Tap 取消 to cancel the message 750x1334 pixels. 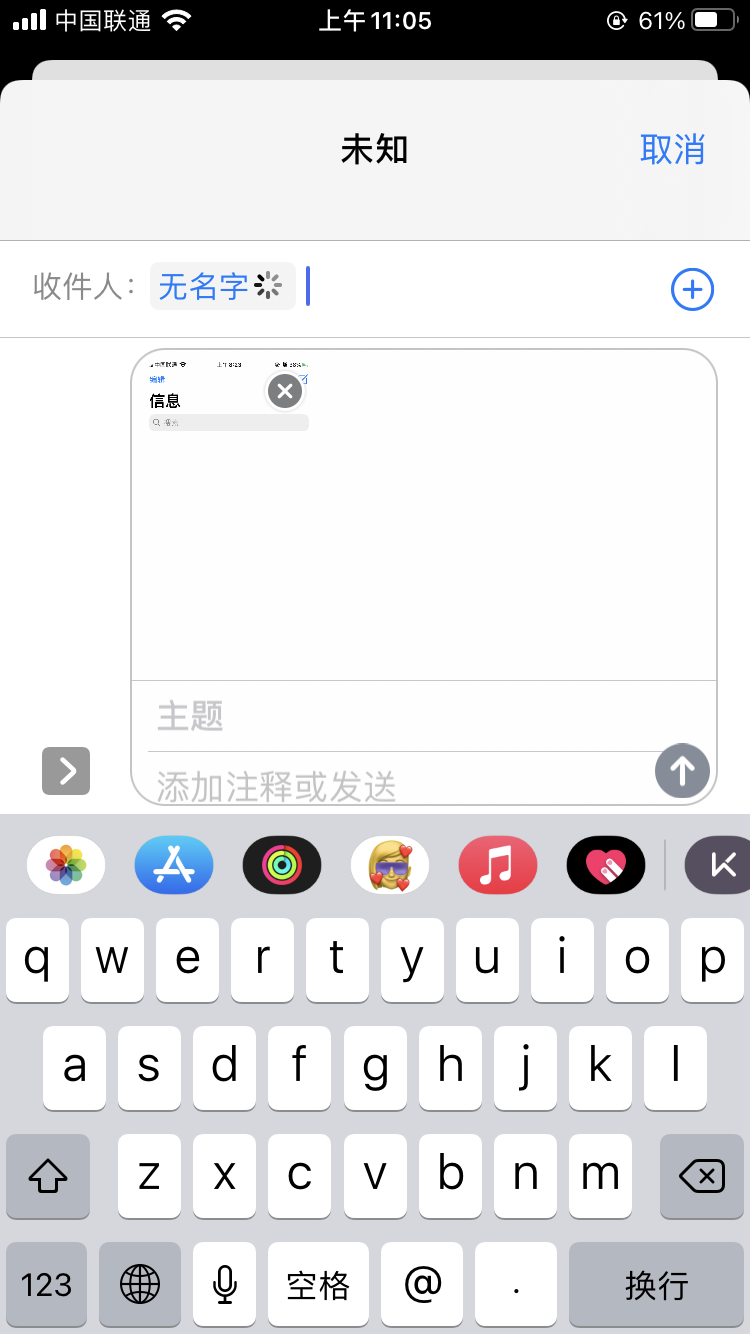(672, 150)
